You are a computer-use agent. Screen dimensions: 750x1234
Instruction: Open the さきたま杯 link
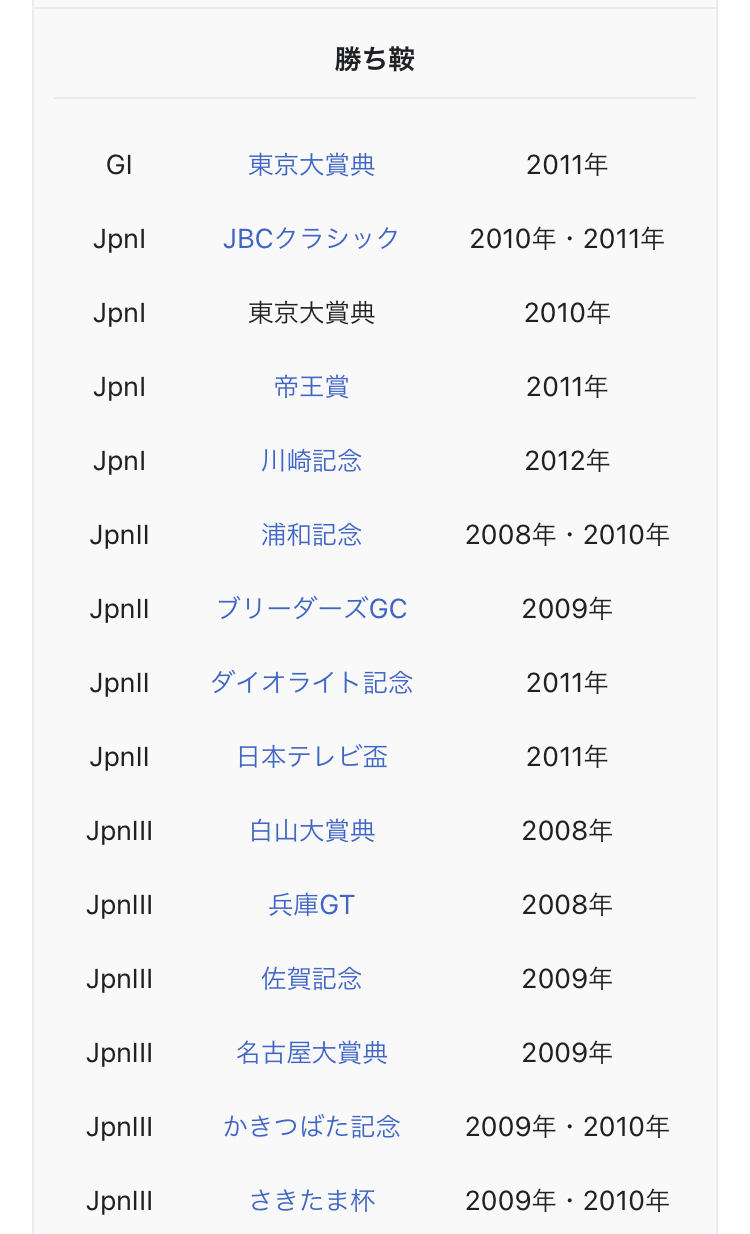point(312,1200)
